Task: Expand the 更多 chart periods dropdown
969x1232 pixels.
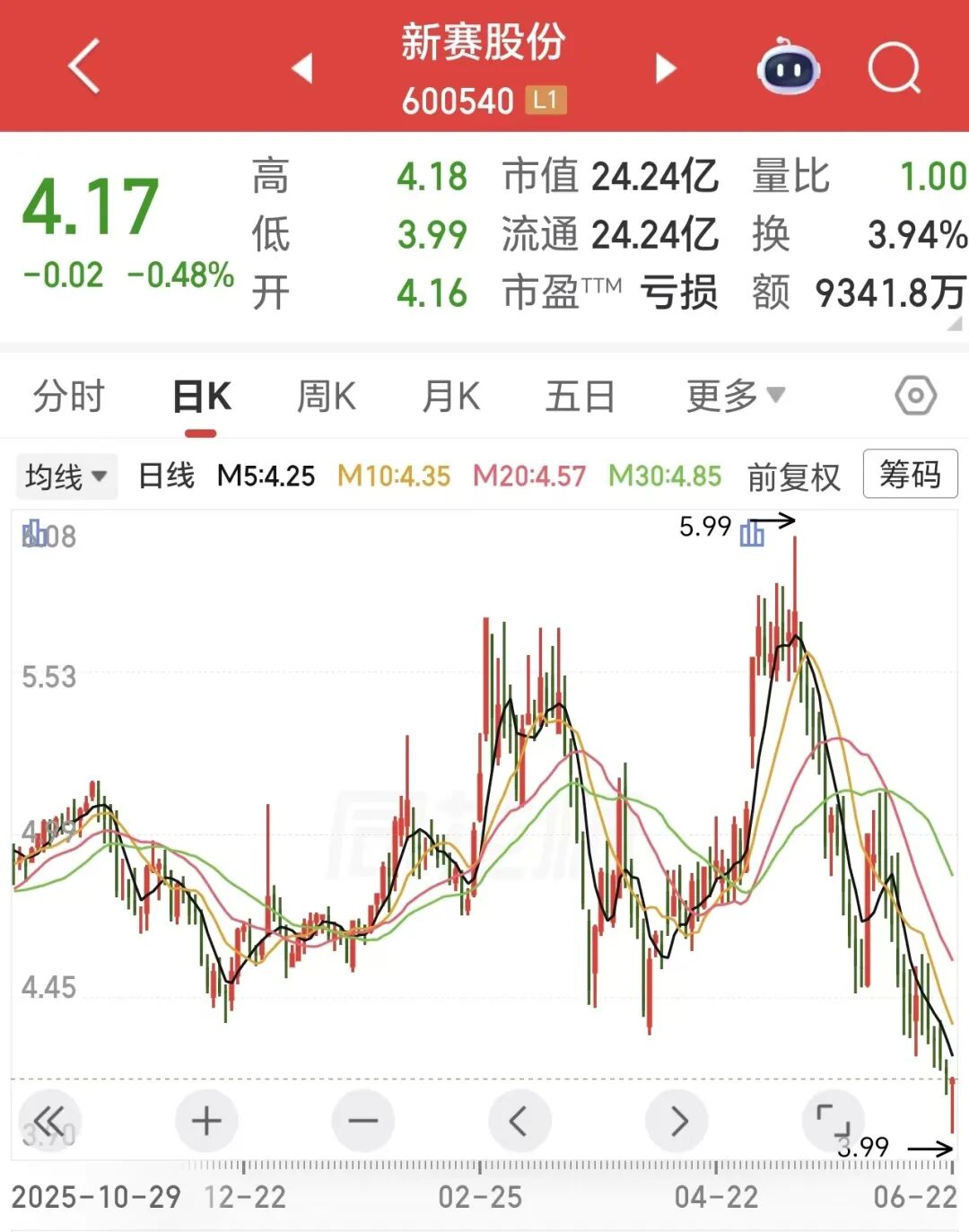Action: (x=736, y=396)
